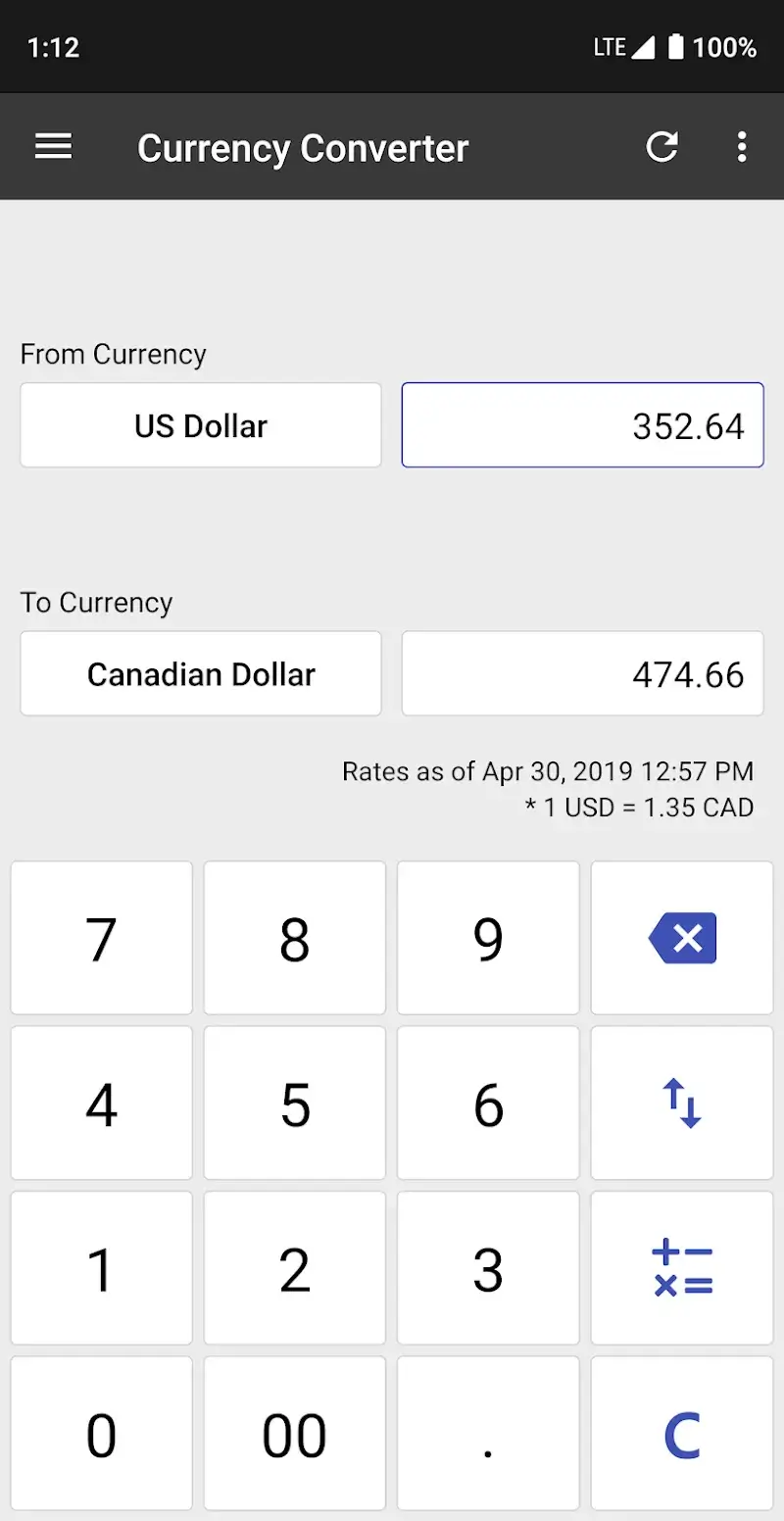Open the plus-minus calculator function
The height and width of the screenshot is (1521, 784).
[681, 1267]
